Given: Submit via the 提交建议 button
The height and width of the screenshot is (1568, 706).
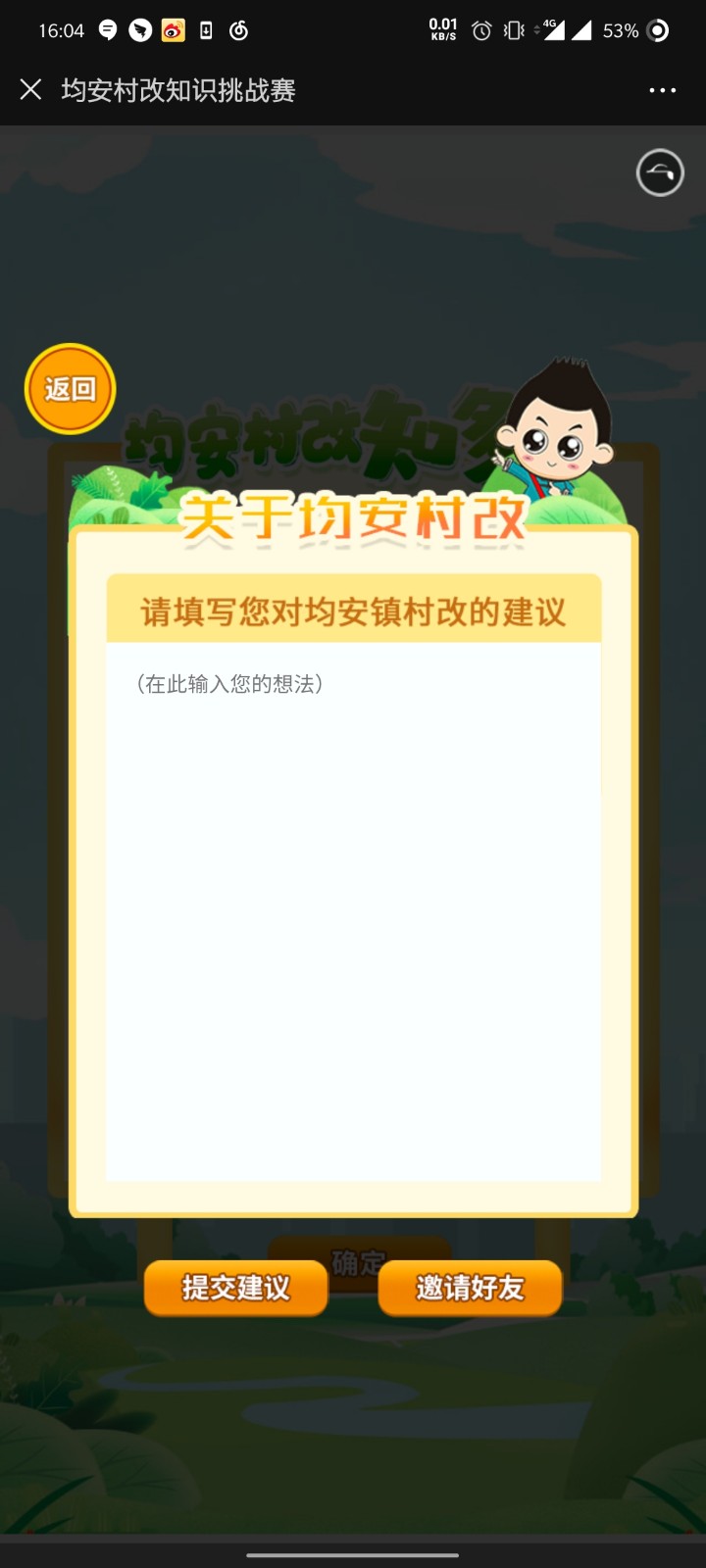Looking at the screenshot, I should pos(235,1288).
